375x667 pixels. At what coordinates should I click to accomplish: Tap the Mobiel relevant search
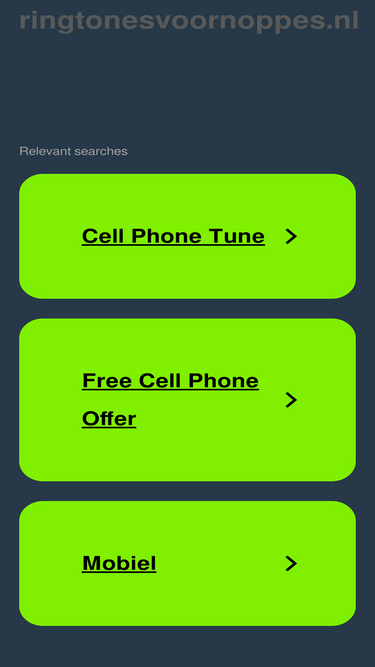(188, 563)
